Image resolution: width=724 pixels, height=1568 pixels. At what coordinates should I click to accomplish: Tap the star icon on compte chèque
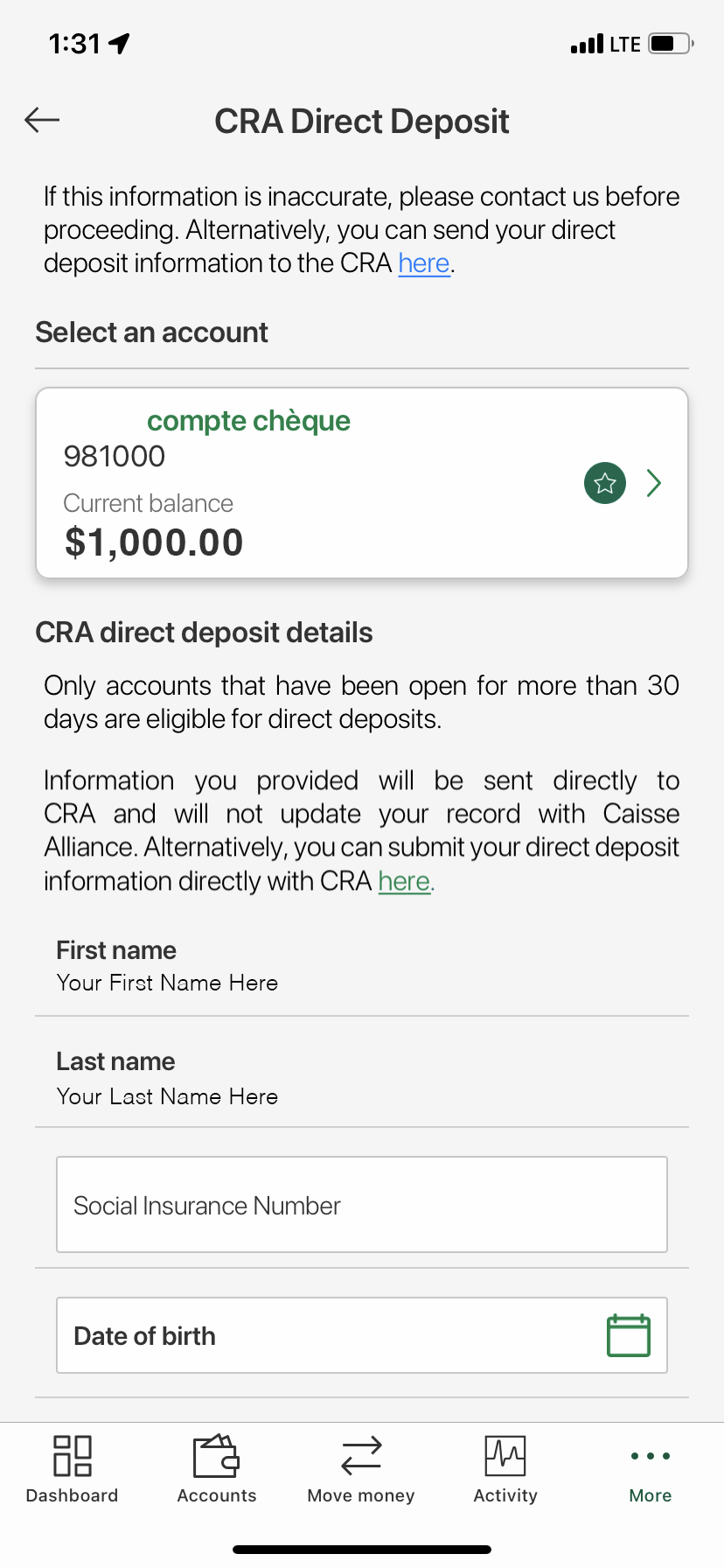[605, 483]
